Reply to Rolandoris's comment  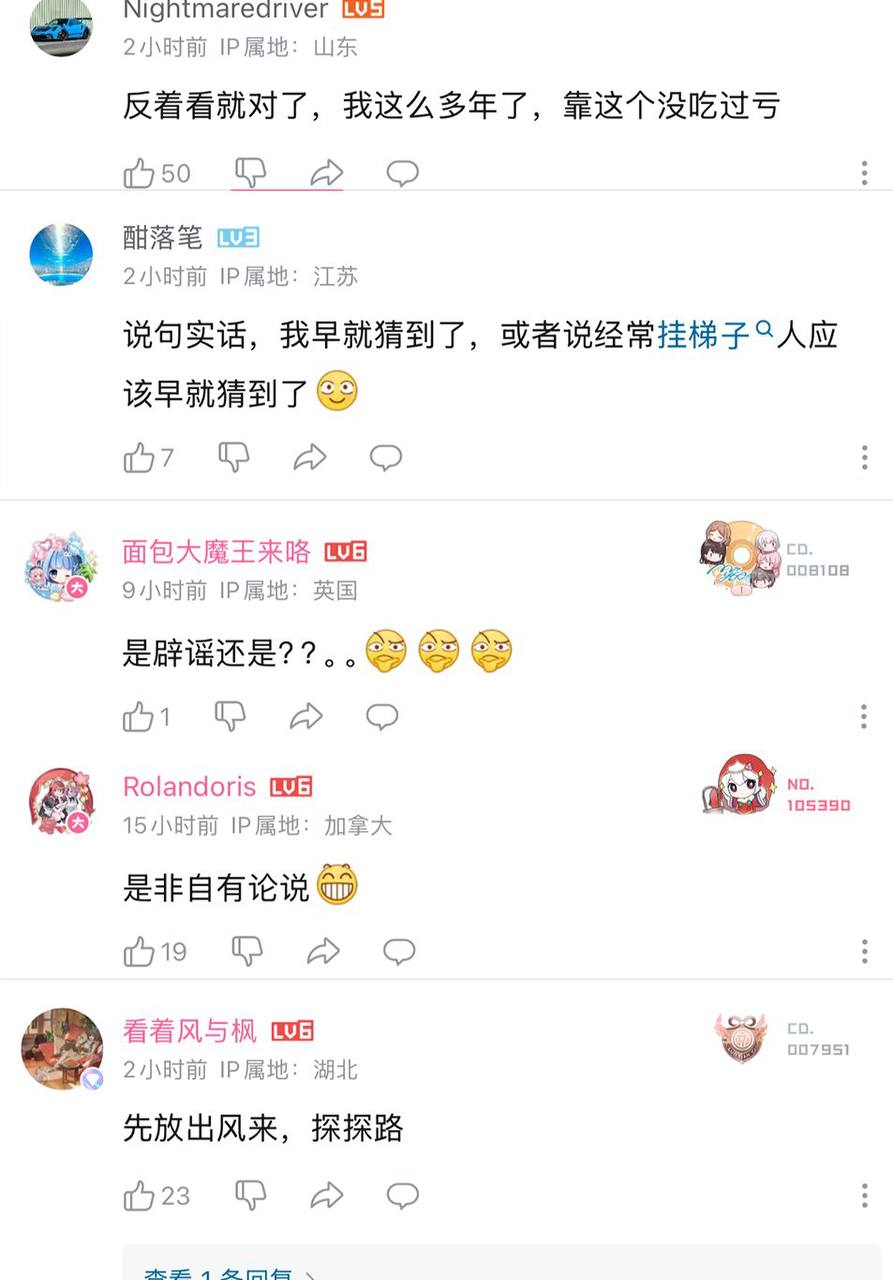coord(399,951)
